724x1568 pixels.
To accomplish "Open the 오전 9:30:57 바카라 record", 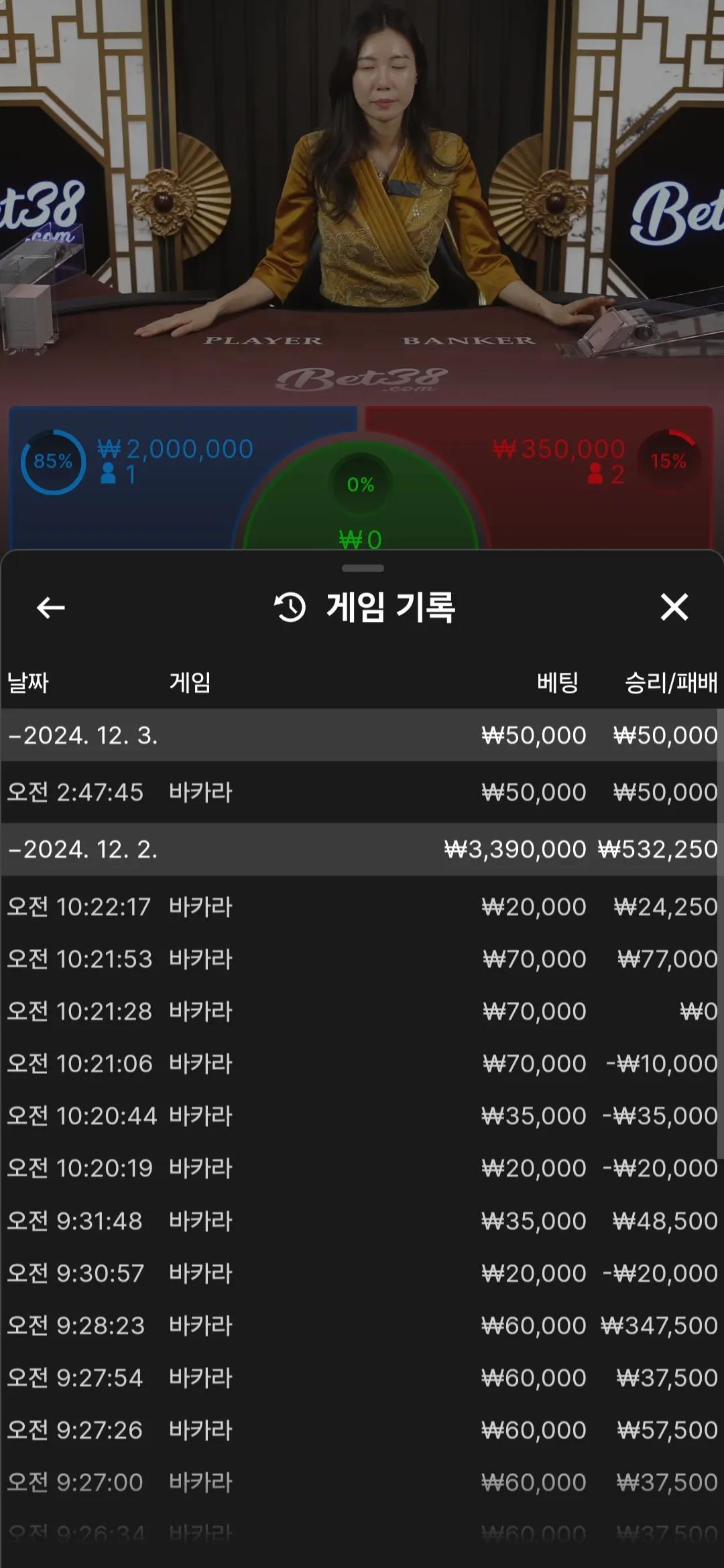I will point(360,1273).
